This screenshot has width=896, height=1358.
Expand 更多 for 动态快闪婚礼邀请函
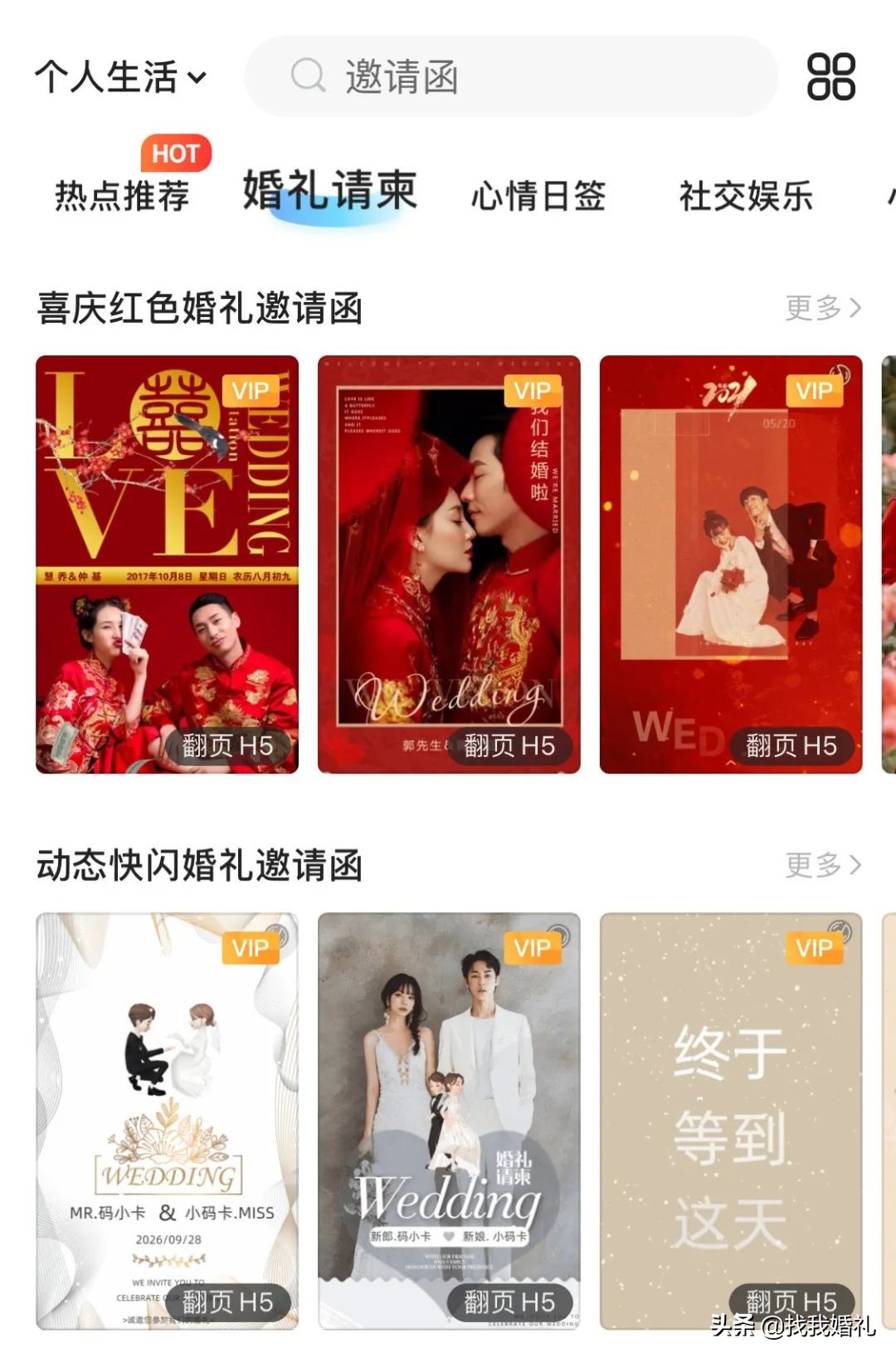(x=823, y=864)
